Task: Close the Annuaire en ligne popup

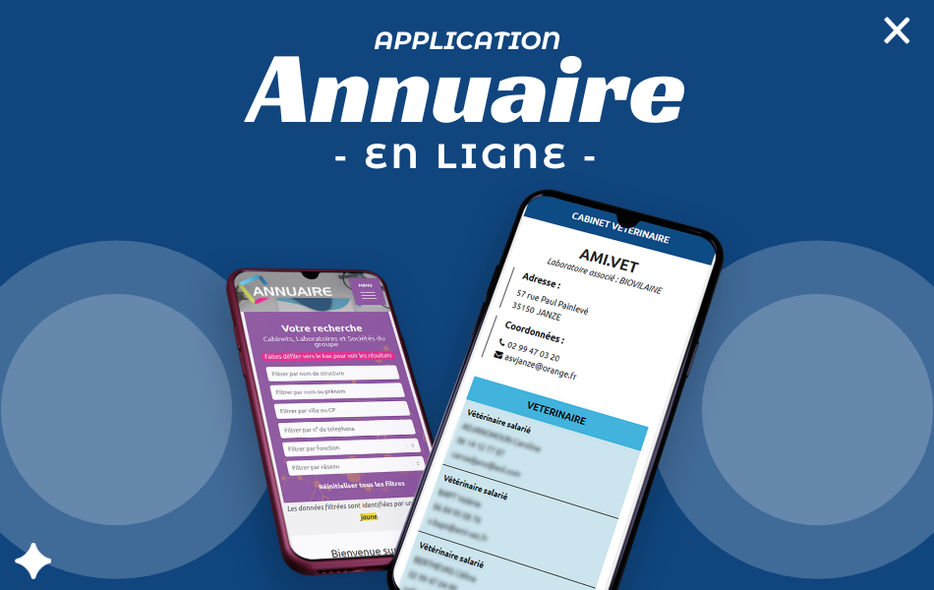Action: 896,31
